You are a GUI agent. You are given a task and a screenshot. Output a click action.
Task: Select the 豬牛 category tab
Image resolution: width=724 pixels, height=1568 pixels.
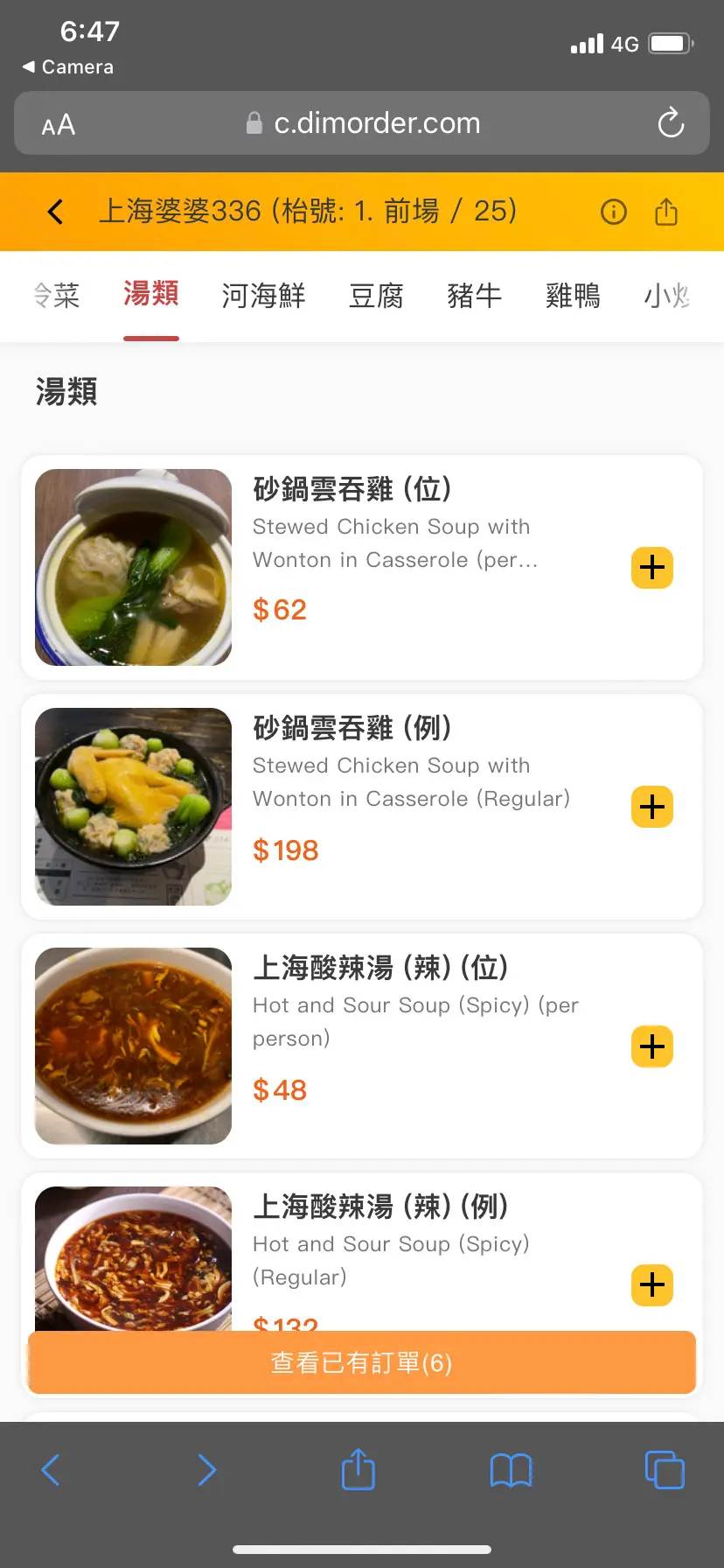tap(474, 296)
